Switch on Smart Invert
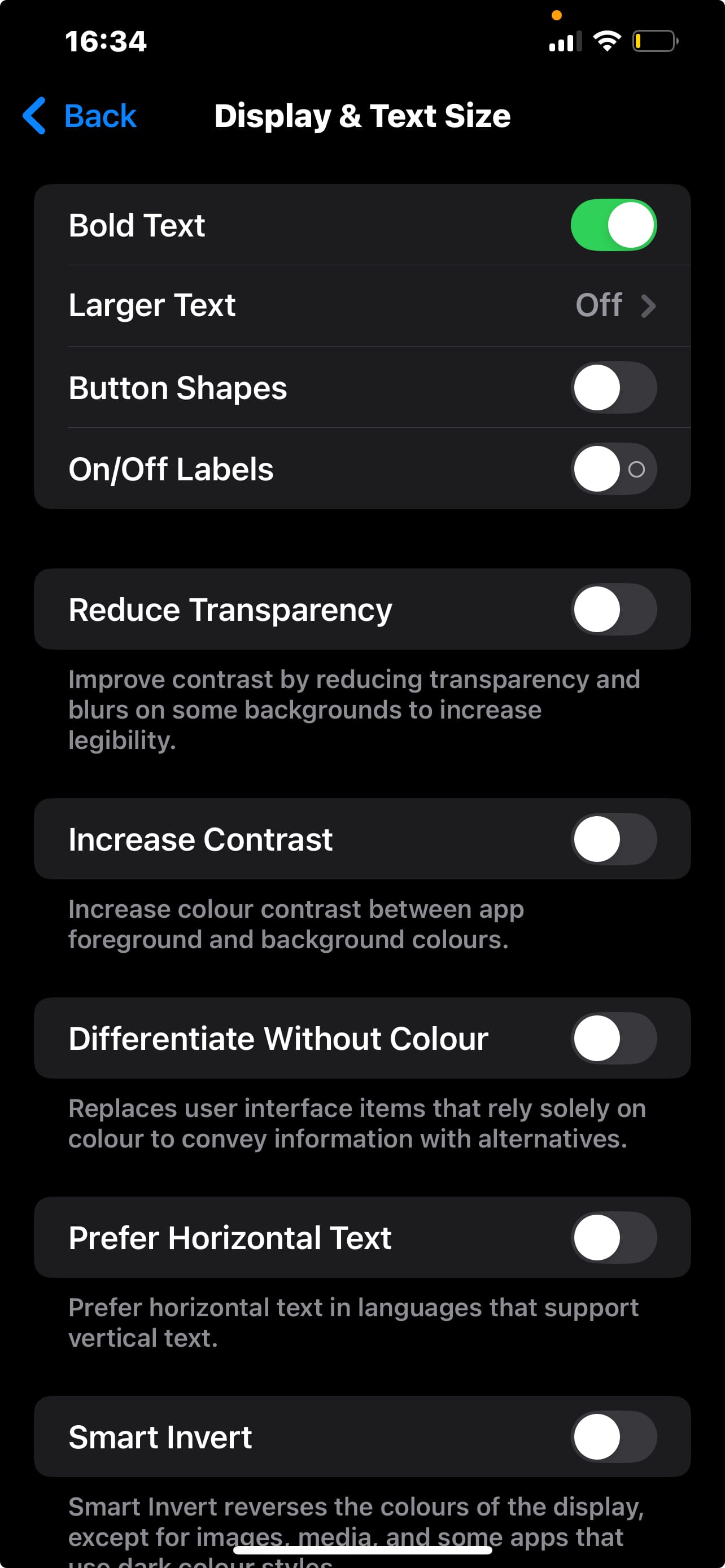This screenshot has height=1568, width=725. (x=613, y=1436)
